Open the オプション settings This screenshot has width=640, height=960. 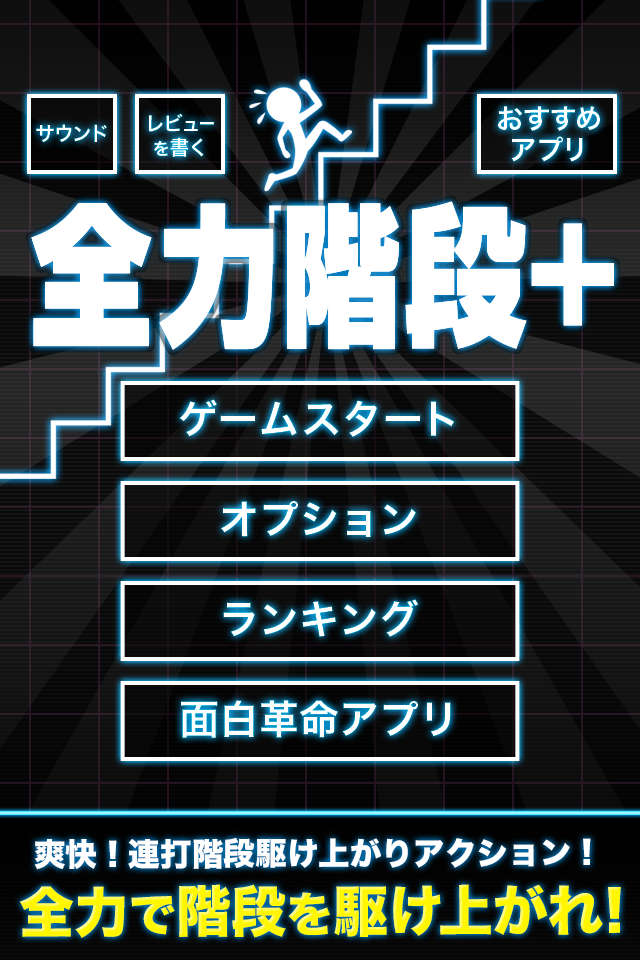tap(320, 521)
